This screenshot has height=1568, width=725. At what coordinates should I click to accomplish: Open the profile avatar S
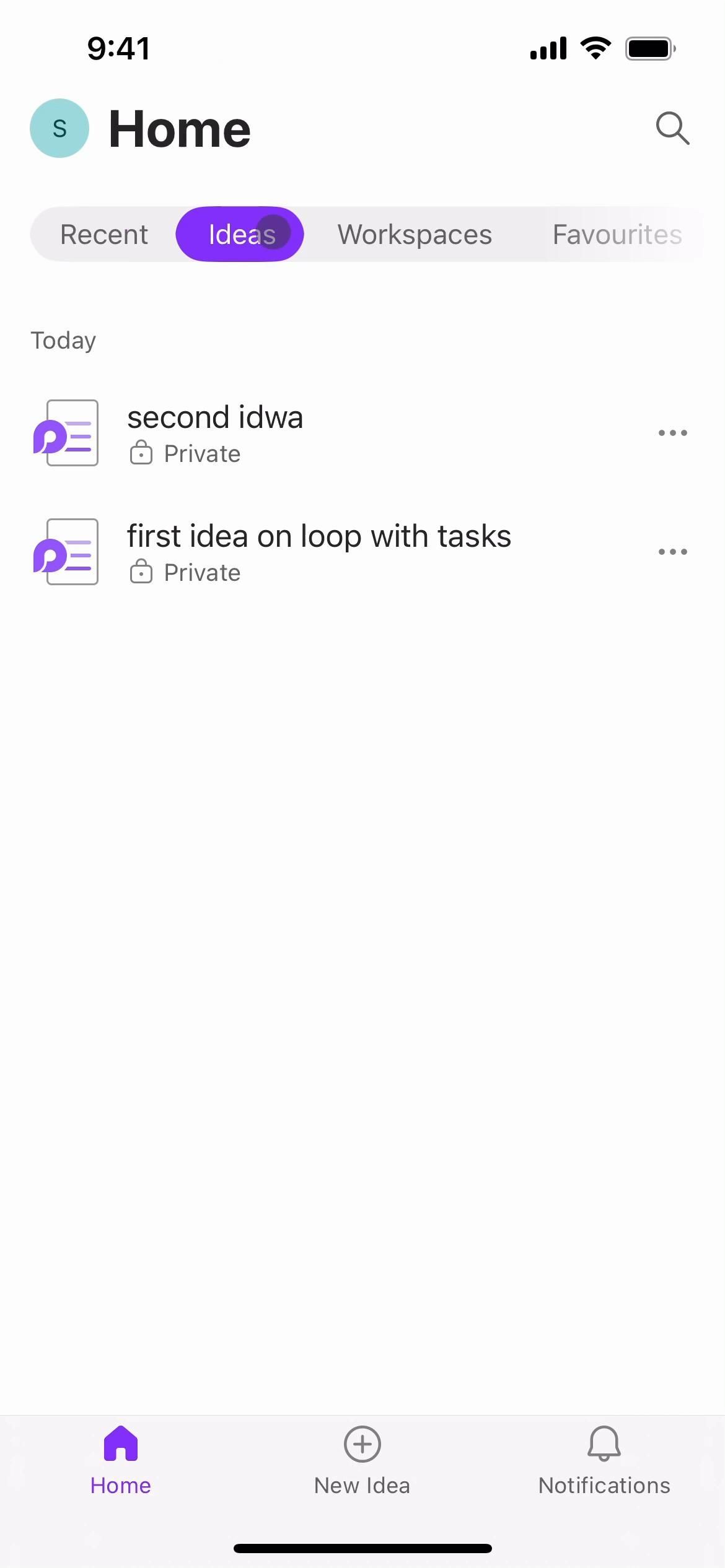[59, 128]
